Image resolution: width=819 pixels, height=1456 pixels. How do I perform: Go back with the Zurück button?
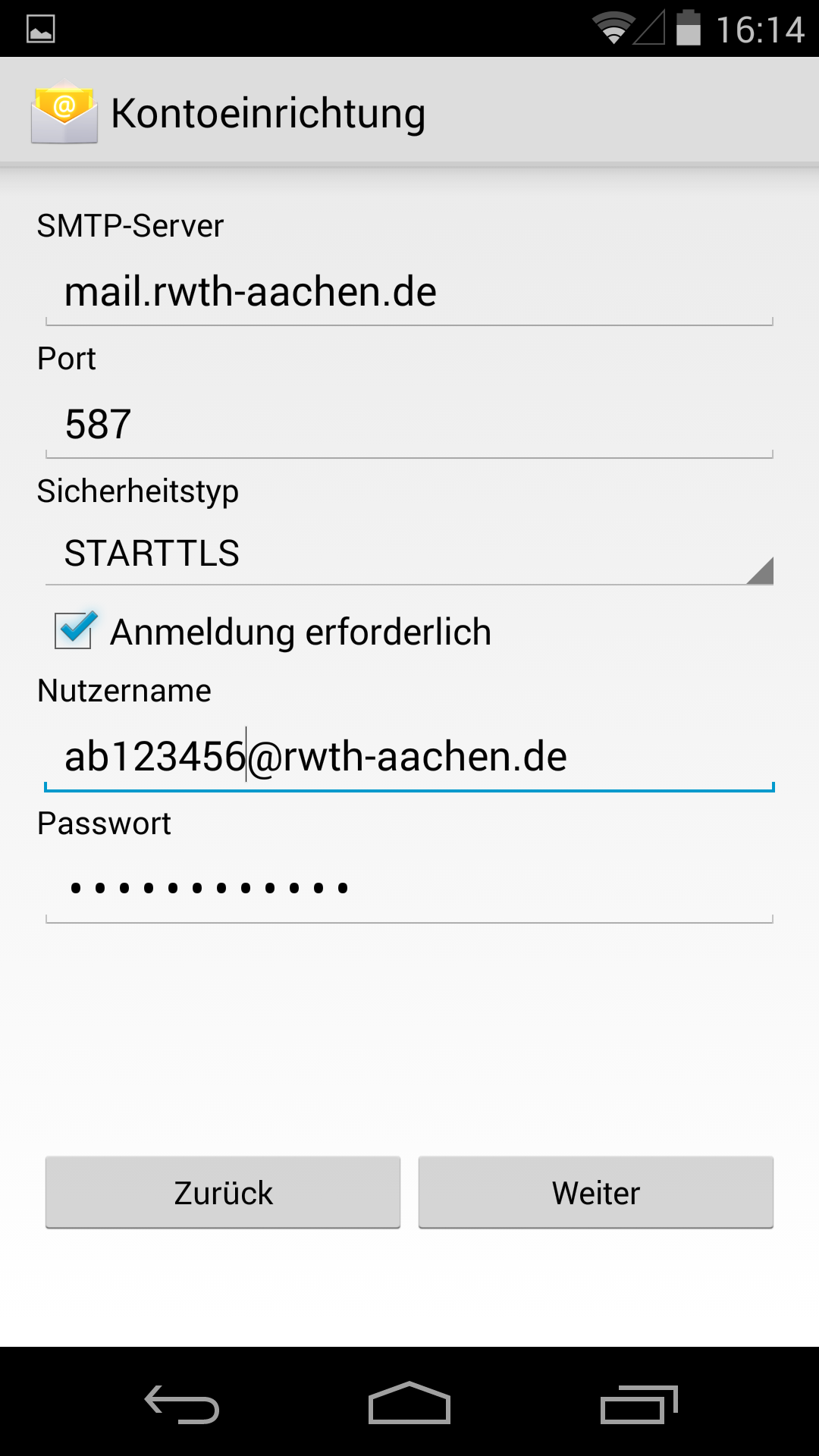(223, 1192)
